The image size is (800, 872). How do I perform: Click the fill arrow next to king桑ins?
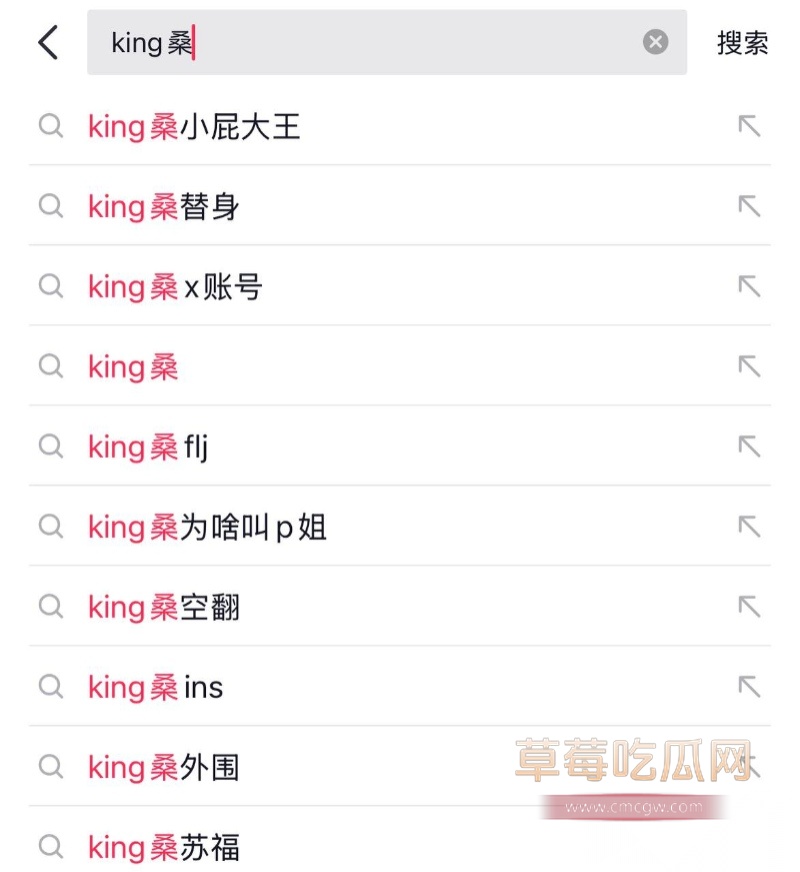(748, 687)
